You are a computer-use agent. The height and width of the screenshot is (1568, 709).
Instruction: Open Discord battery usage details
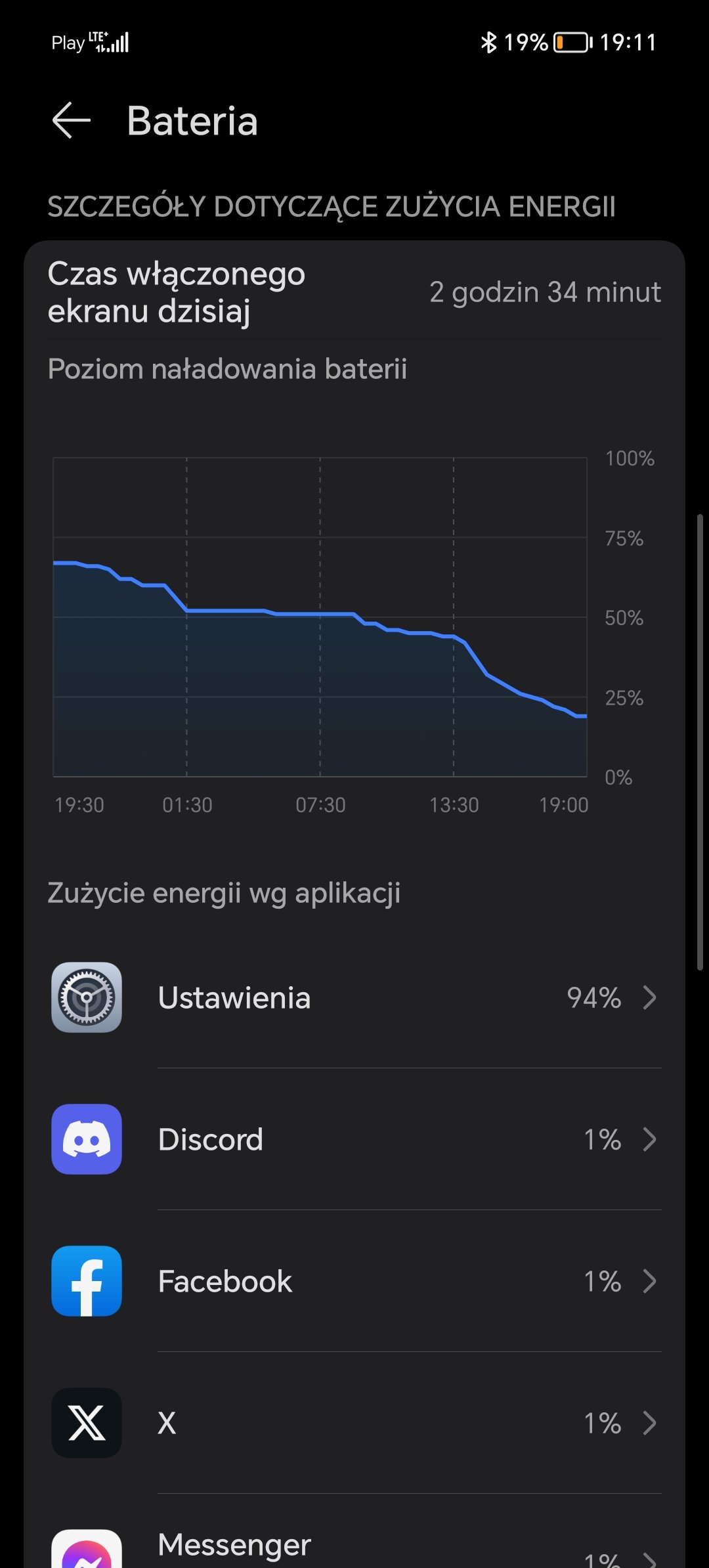tap(354, 1139)
